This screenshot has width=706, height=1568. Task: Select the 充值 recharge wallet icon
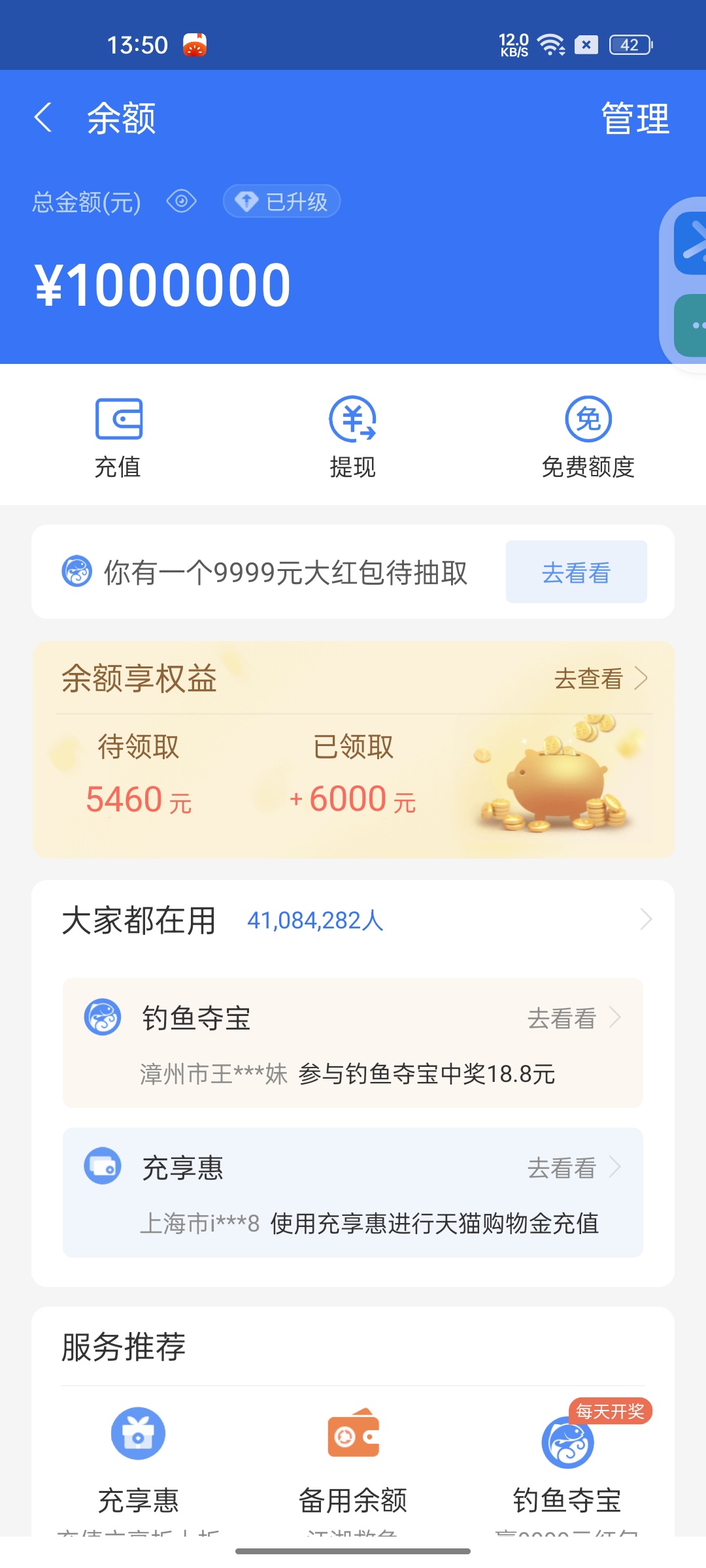[x=118, y=420]
